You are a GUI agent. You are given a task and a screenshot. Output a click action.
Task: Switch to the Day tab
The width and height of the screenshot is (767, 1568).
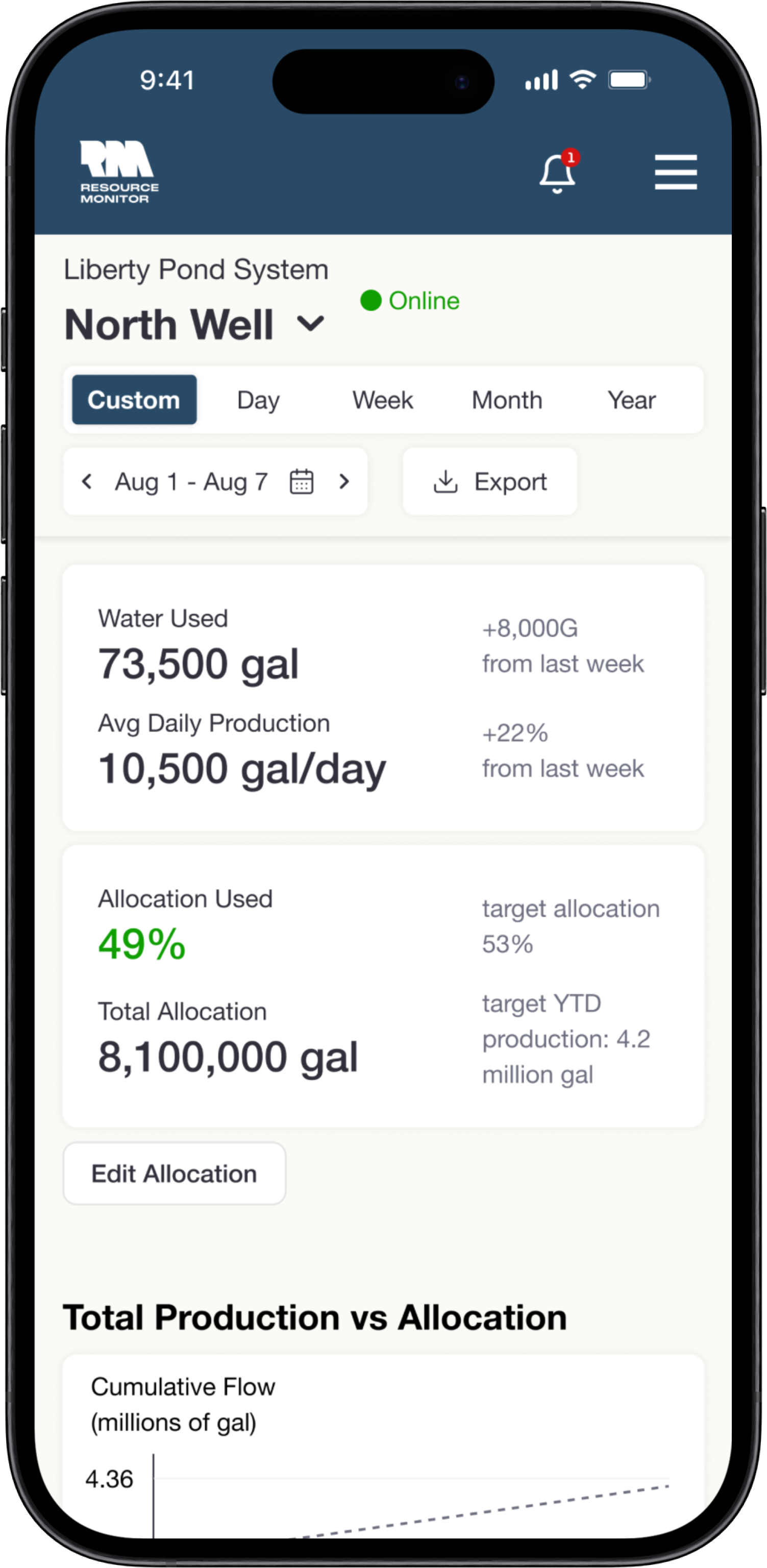258,400
